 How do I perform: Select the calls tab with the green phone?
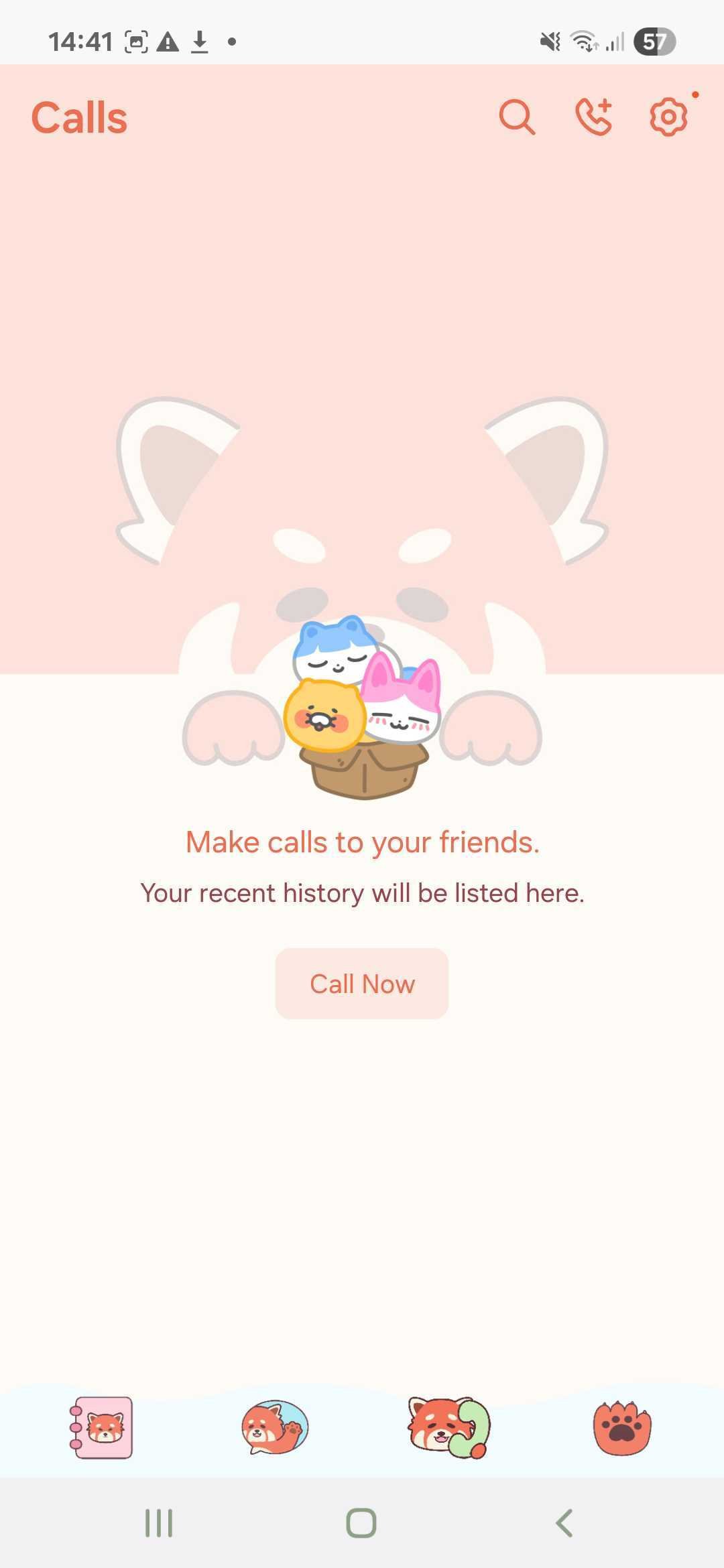point(448,1427)
